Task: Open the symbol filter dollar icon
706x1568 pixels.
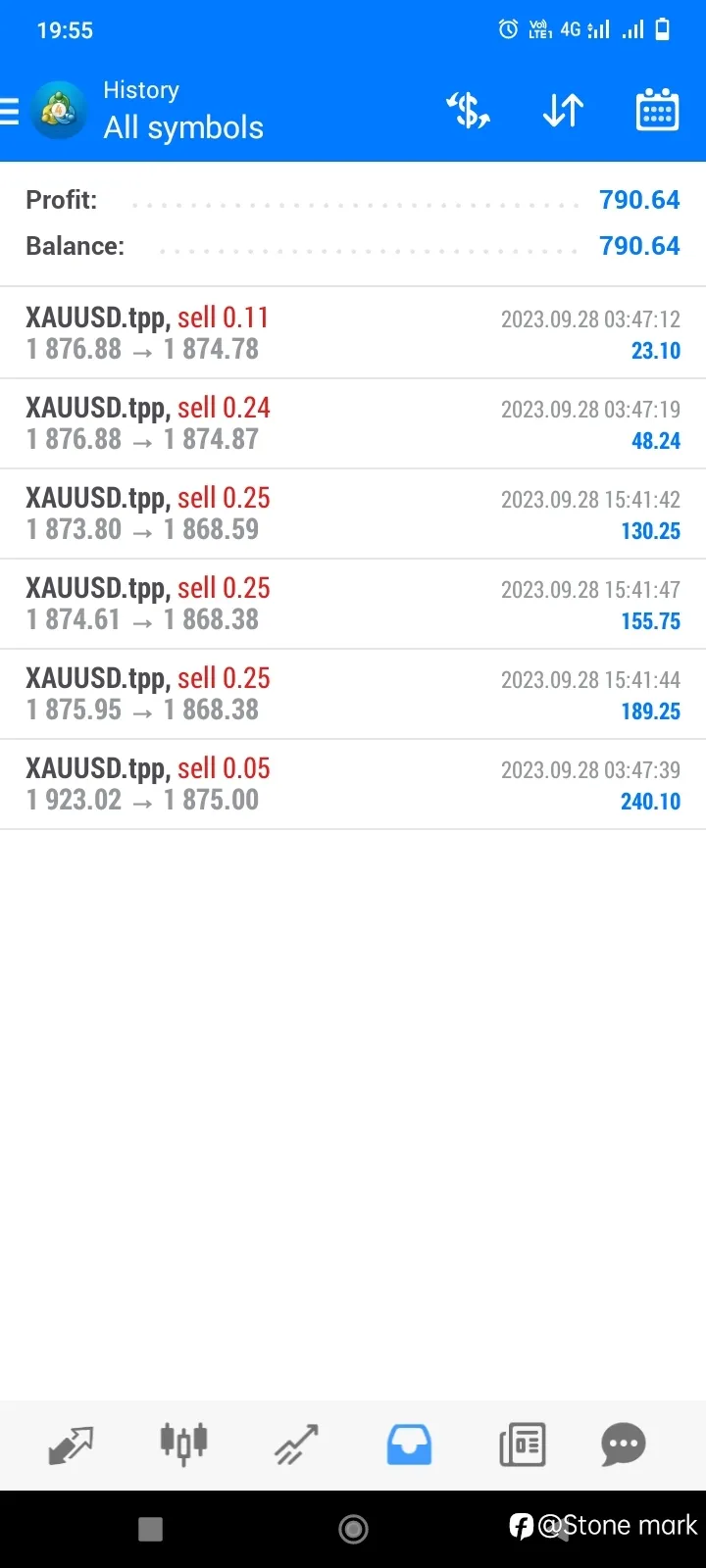Action: tap(468, 111)
